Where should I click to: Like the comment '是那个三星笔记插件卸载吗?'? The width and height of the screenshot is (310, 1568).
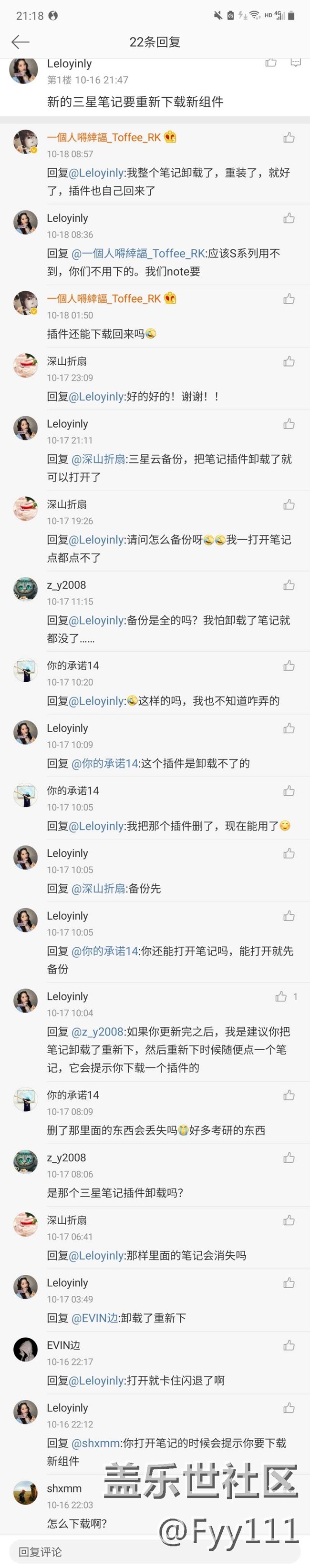[x=289, y=1158]
